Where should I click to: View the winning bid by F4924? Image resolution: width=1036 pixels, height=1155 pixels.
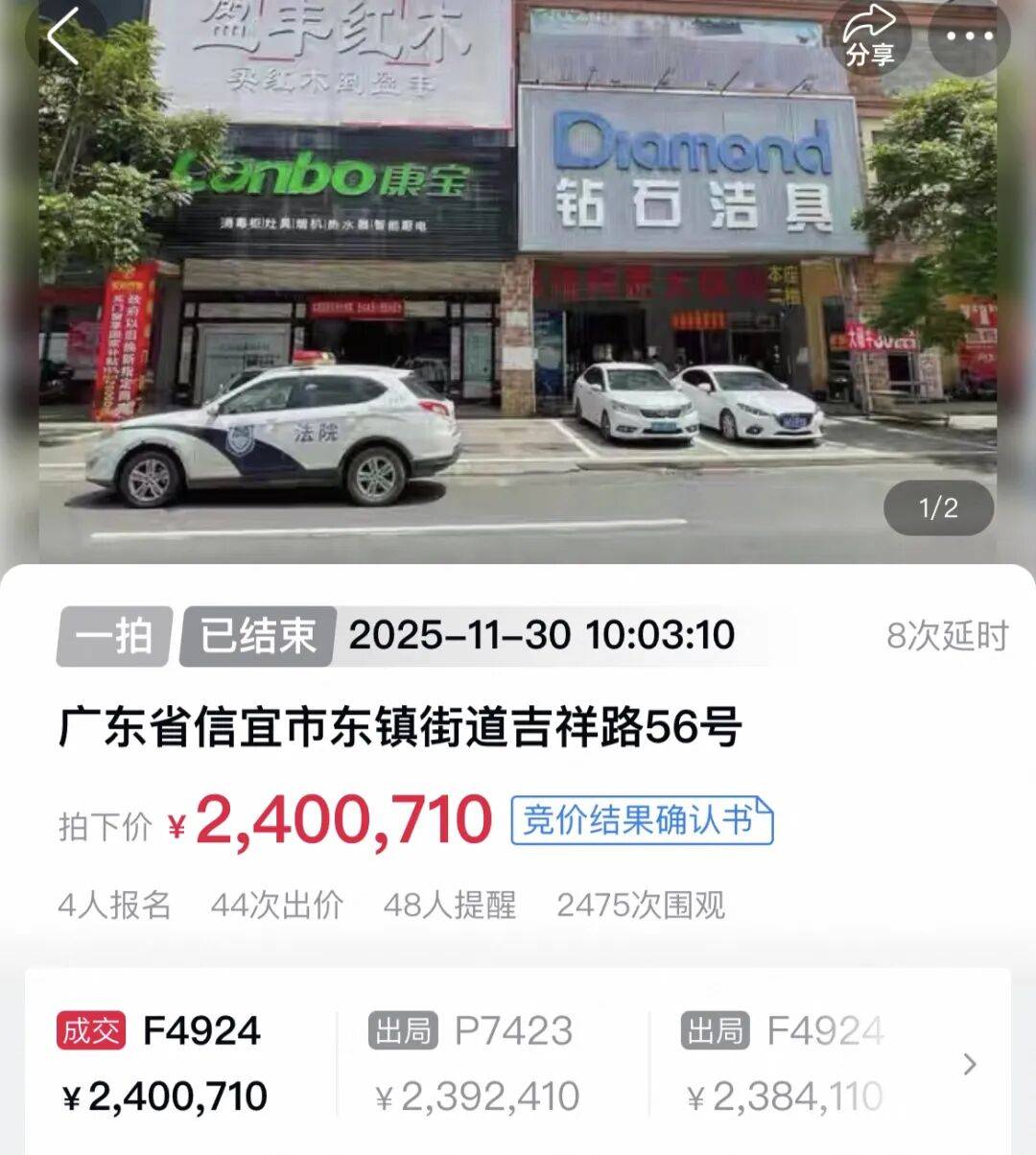(163, 1063)
